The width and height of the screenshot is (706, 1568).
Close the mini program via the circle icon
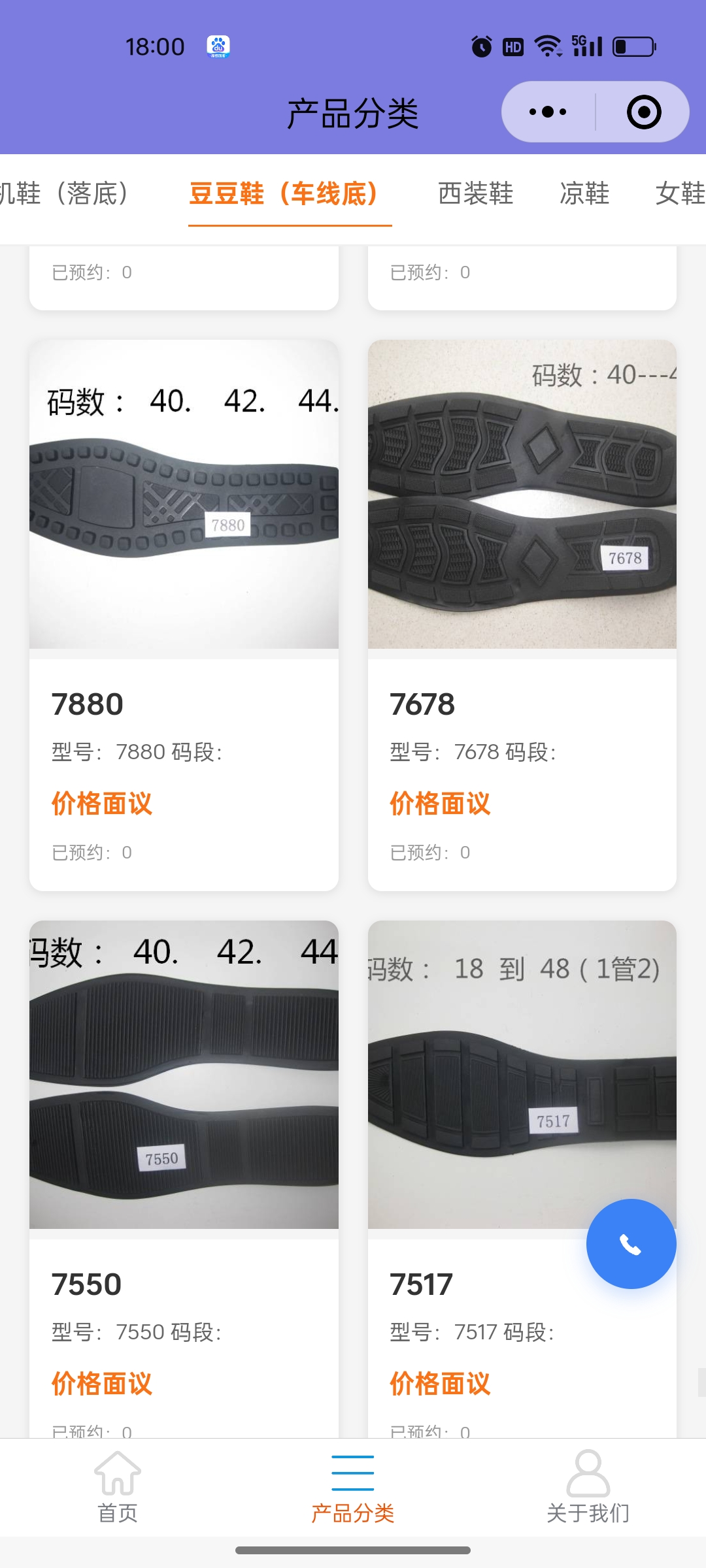click(x=643, y=112)
